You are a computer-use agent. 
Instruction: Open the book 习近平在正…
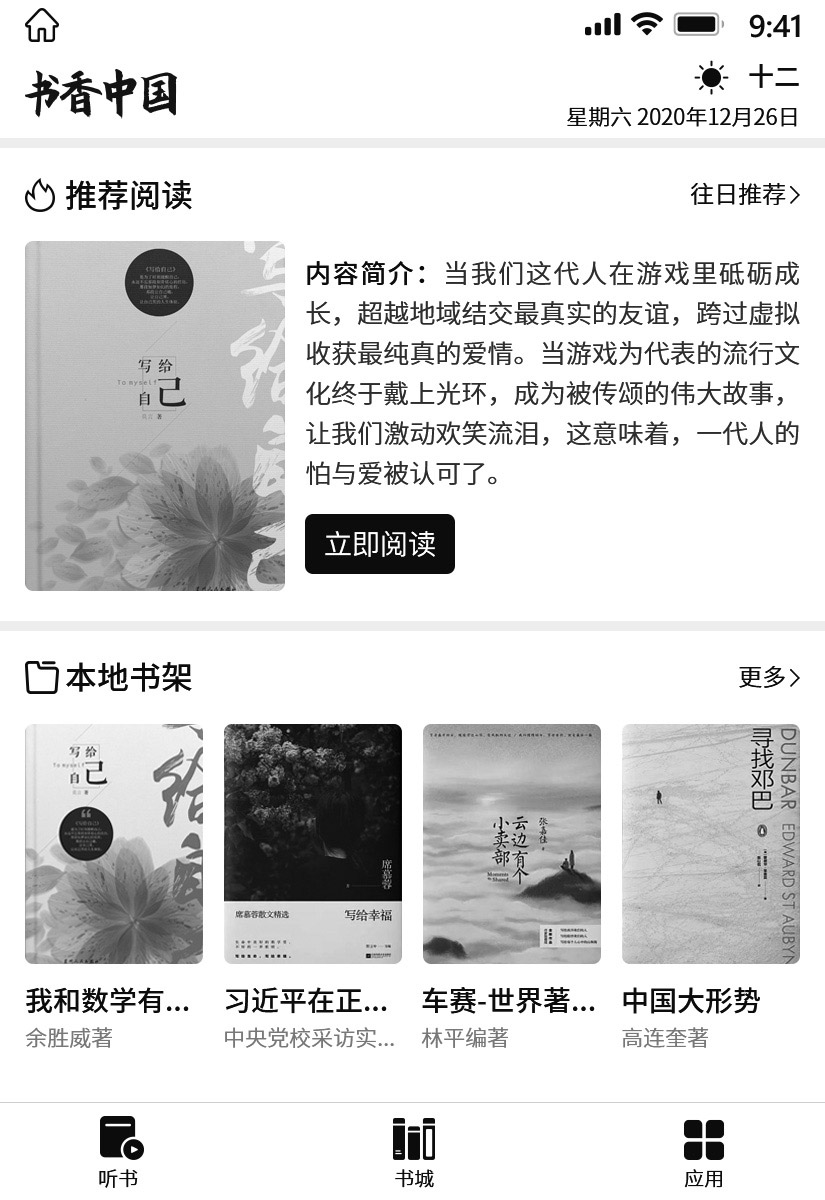pos(312,843)
